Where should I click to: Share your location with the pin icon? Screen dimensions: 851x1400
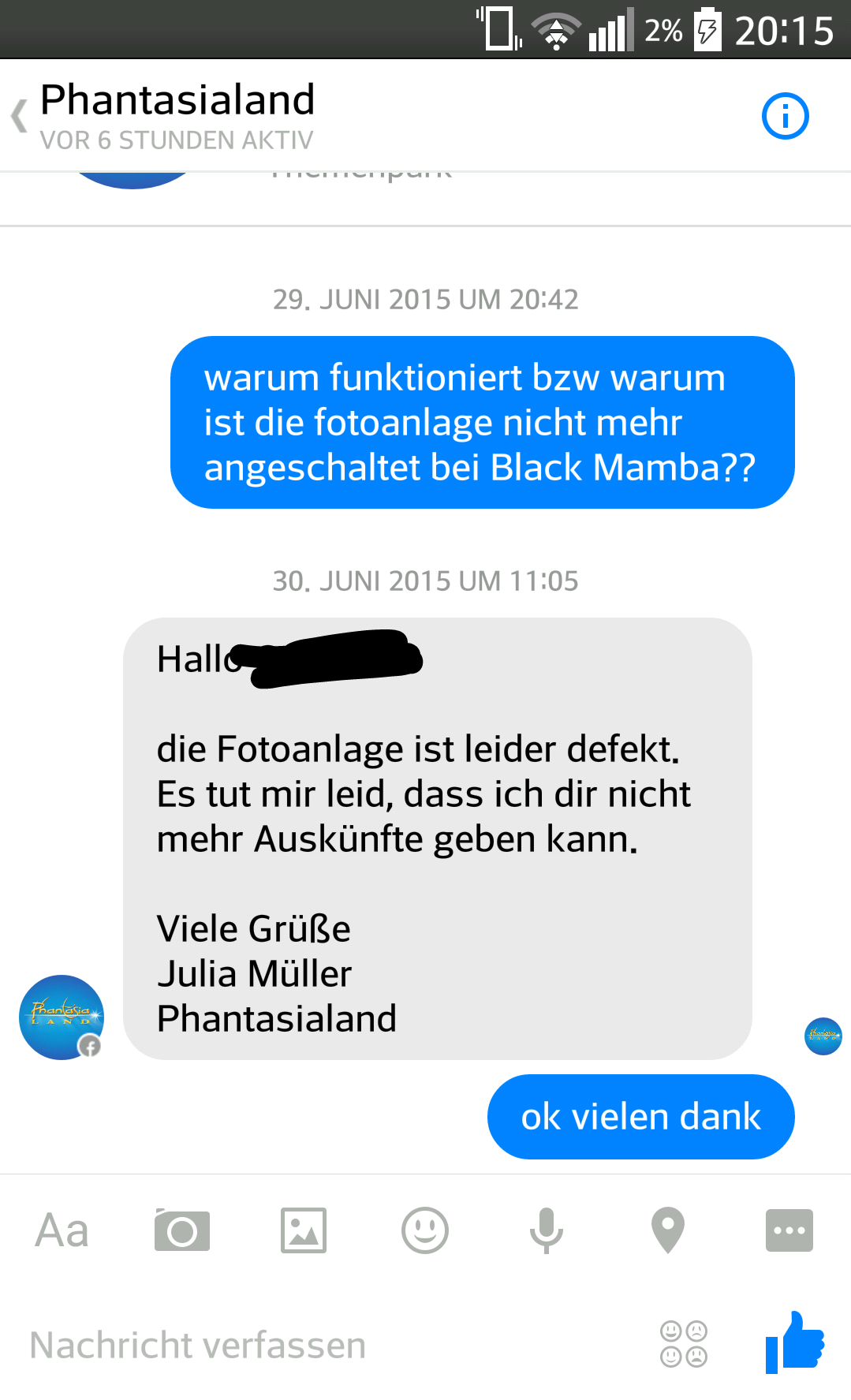click(x=667, y=1230)
